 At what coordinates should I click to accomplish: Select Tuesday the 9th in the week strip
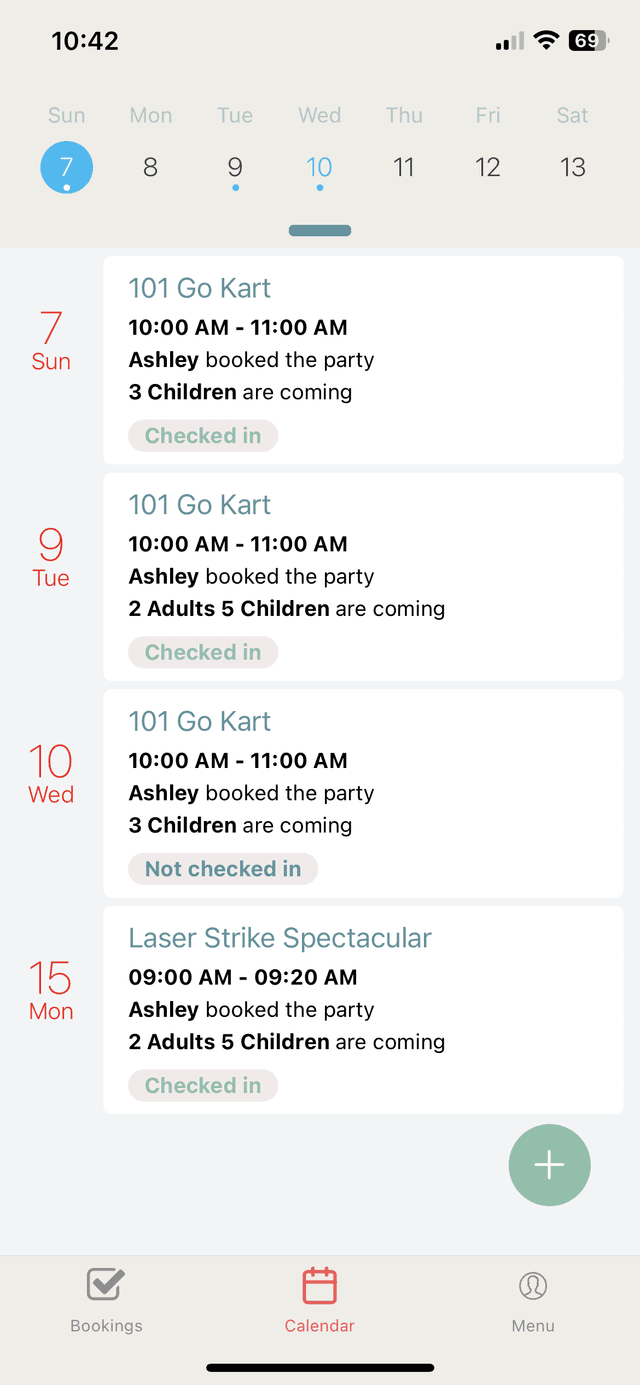coord(235,167)
